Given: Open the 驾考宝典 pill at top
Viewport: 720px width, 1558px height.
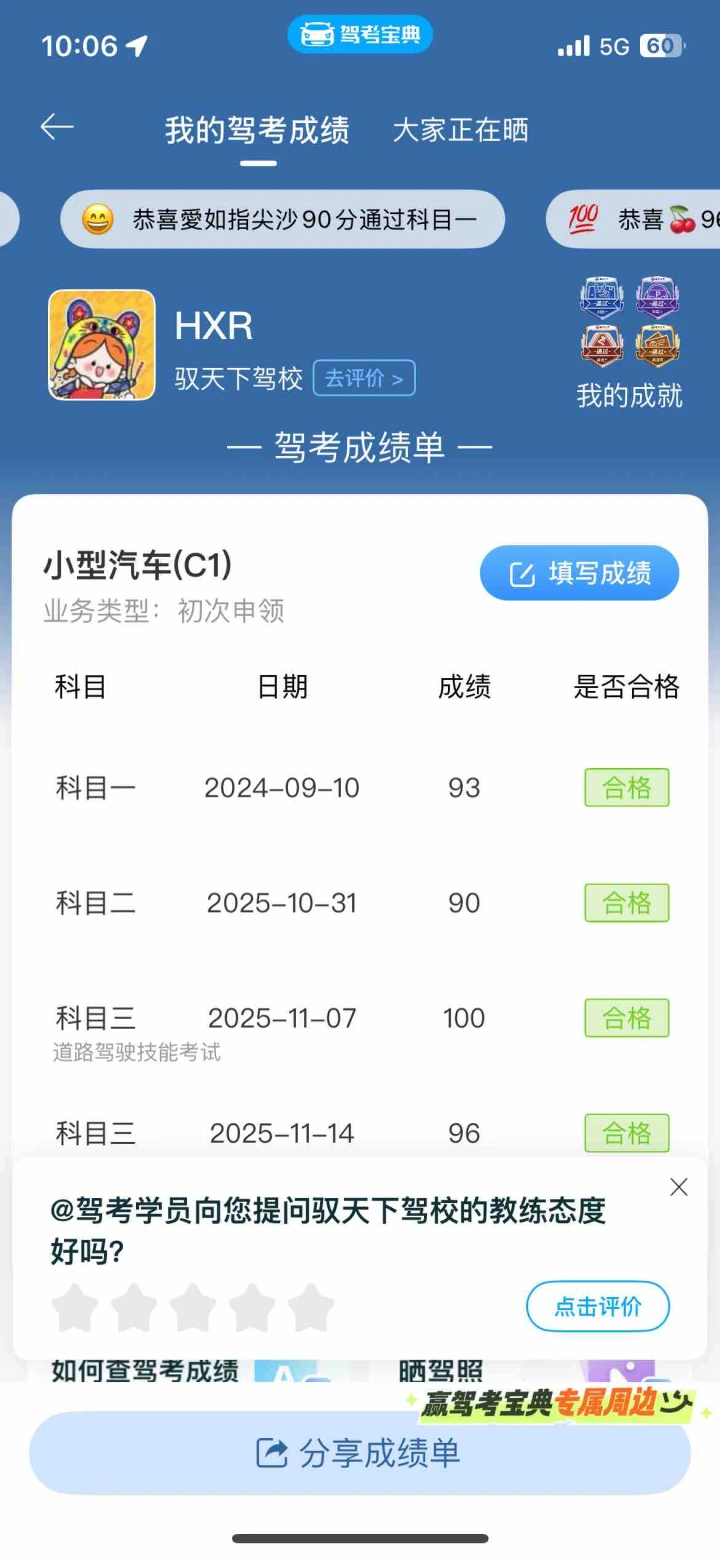Looking at the screenshot, I should pyautogui.click(x=360, y=35).
